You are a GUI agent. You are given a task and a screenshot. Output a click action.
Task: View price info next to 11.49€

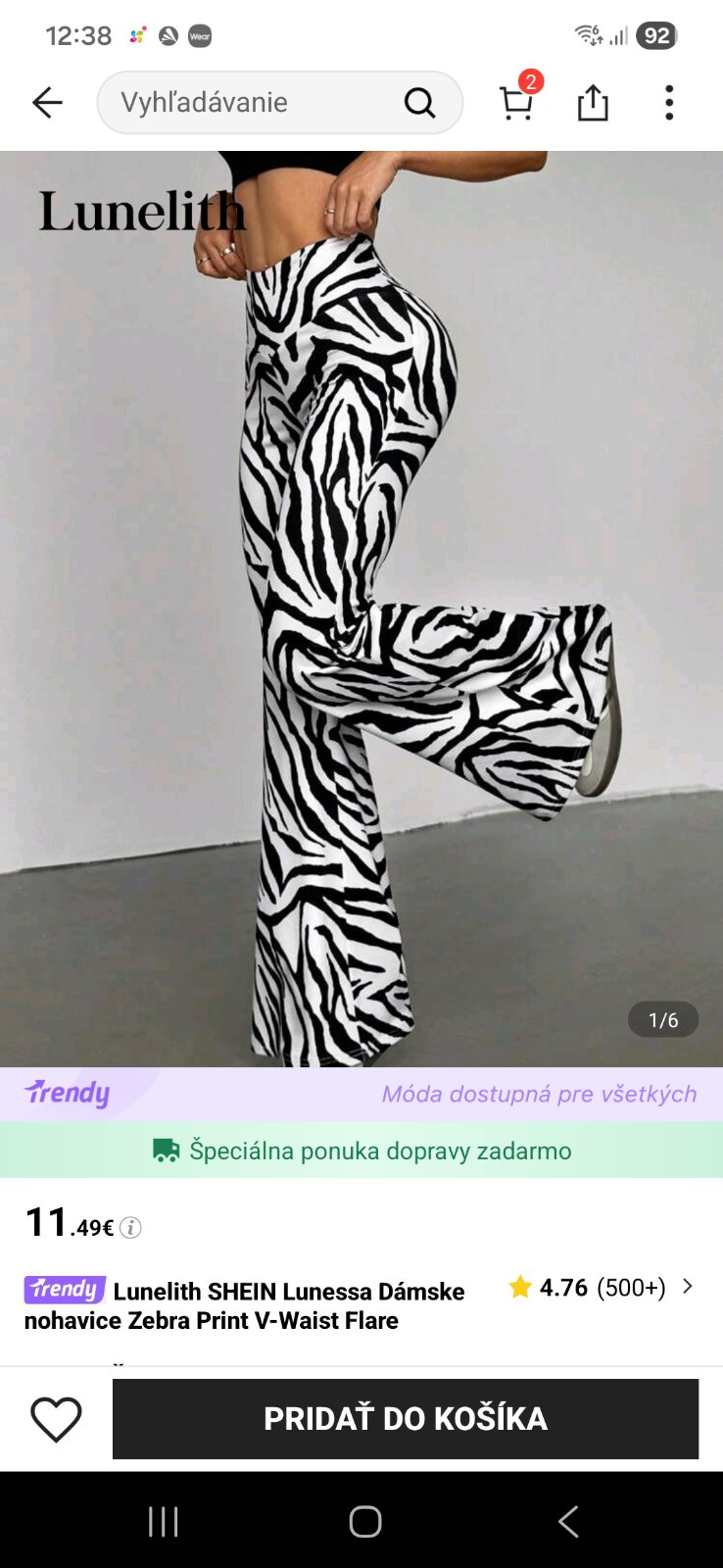(130, 1227)
